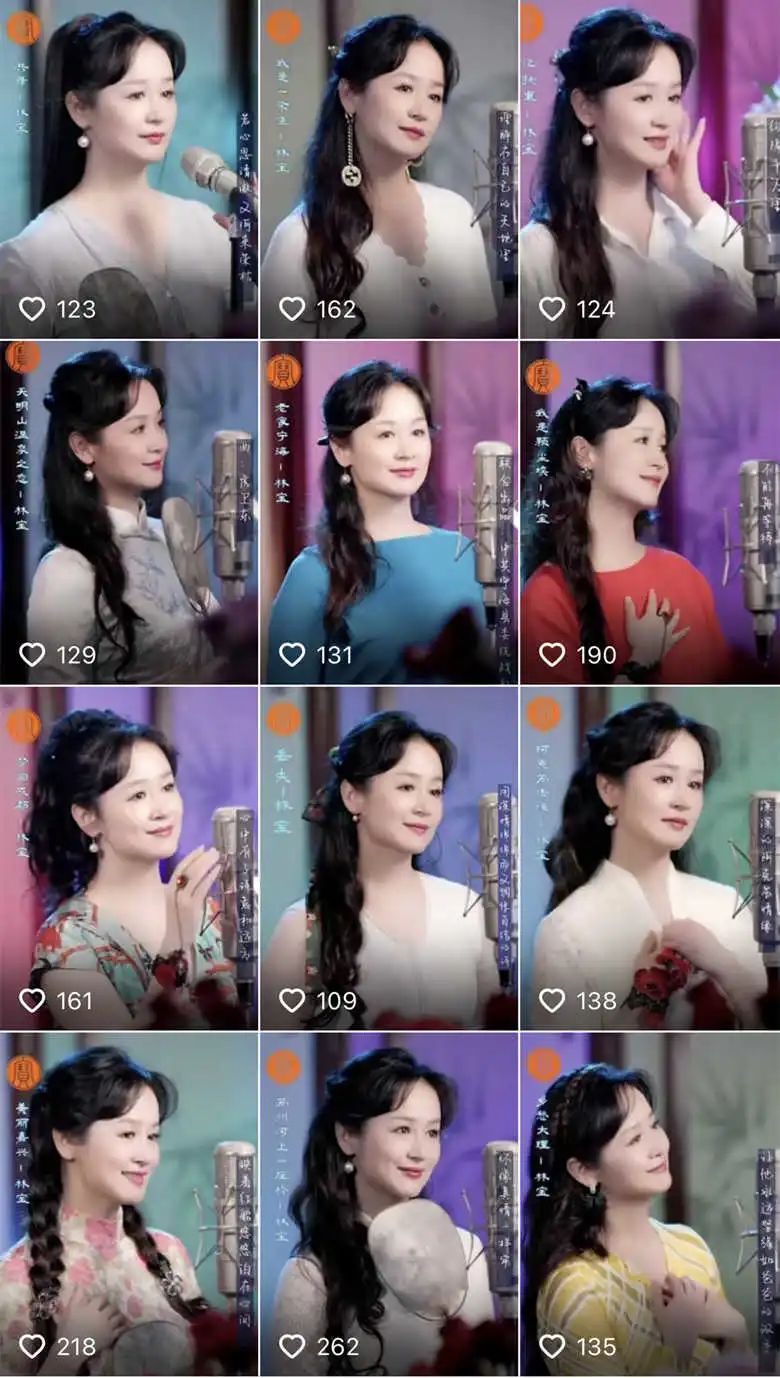
Task: Watch the braided-hair video with 218 likes
Action: click(128, 1203)
